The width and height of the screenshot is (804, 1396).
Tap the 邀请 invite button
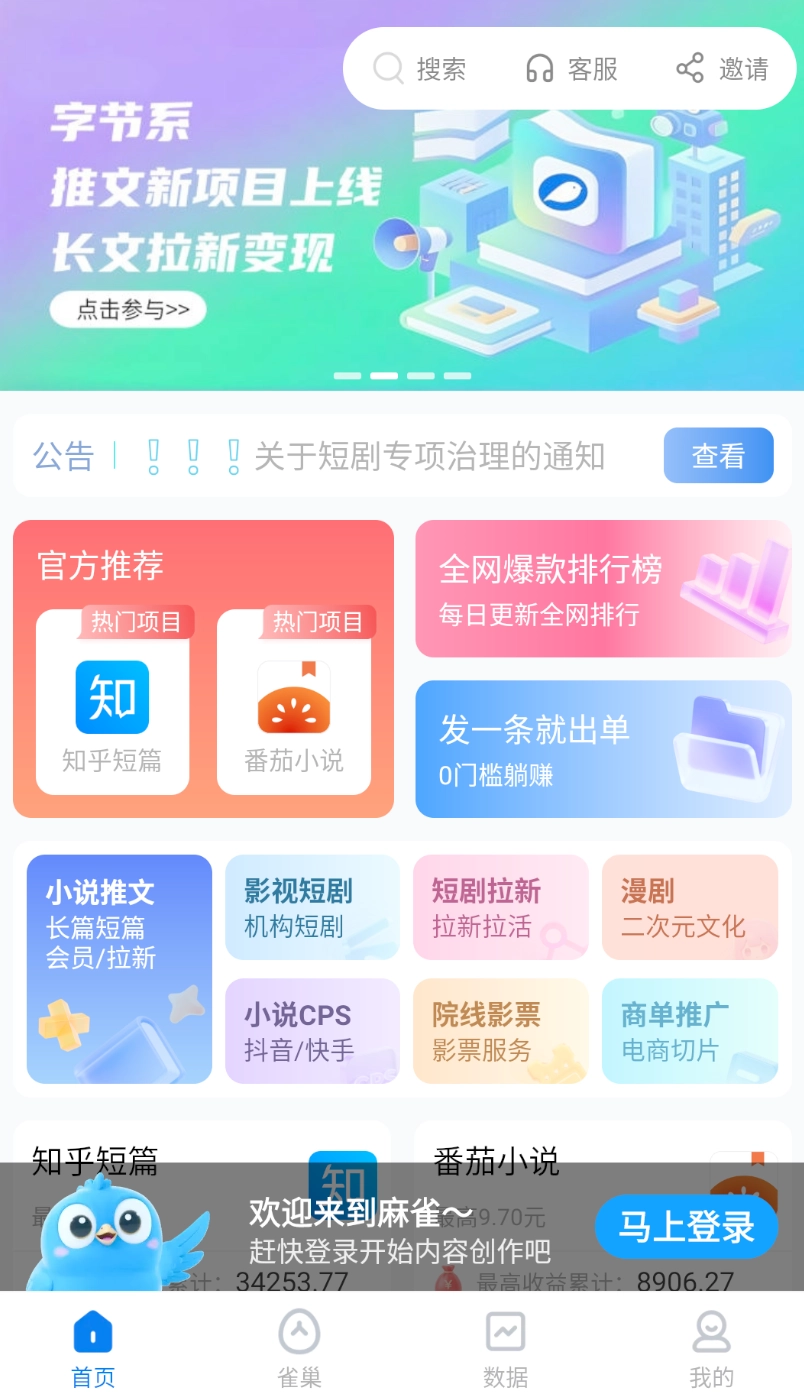pos(722,69)
